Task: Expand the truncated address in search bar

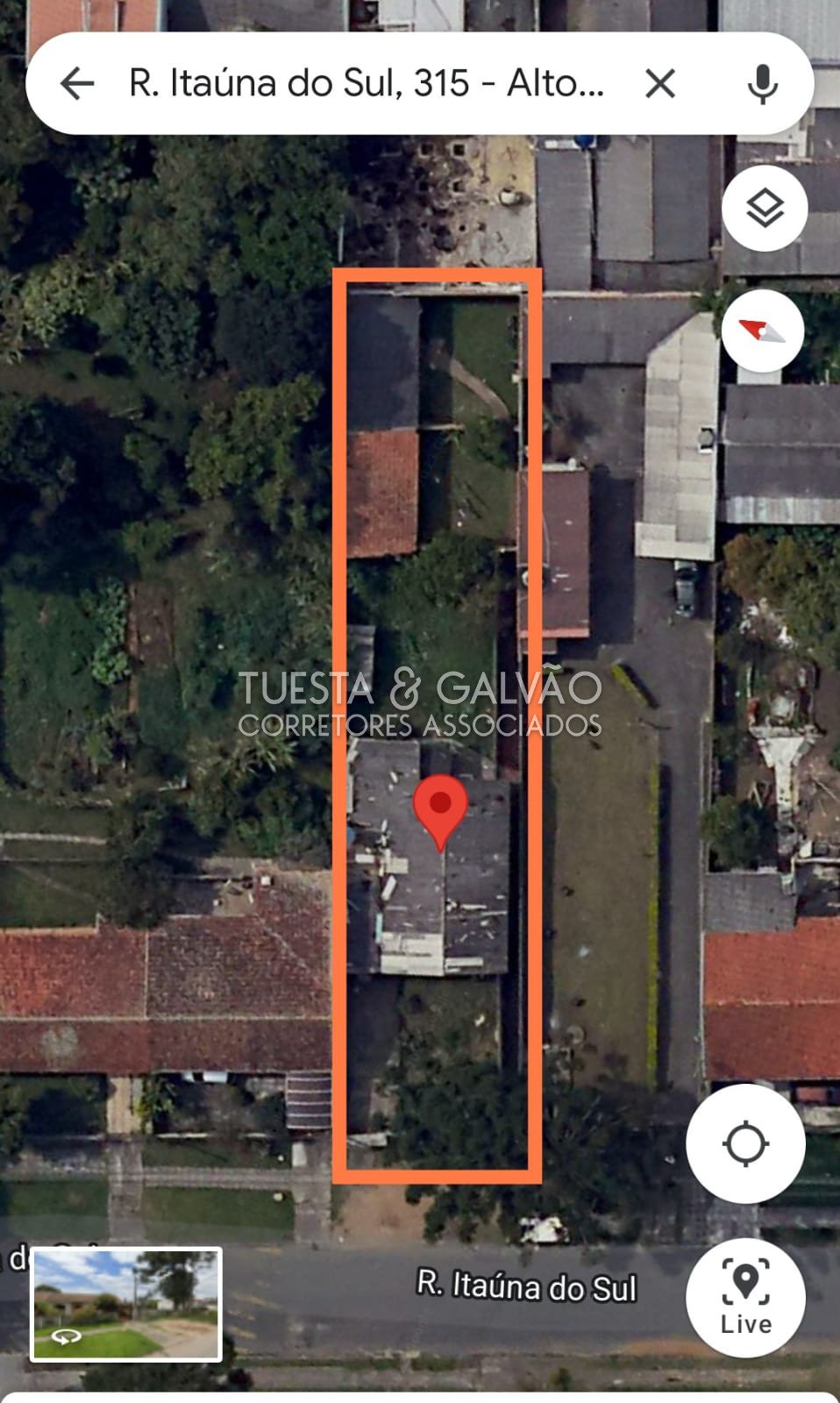Action: point(368,83)
